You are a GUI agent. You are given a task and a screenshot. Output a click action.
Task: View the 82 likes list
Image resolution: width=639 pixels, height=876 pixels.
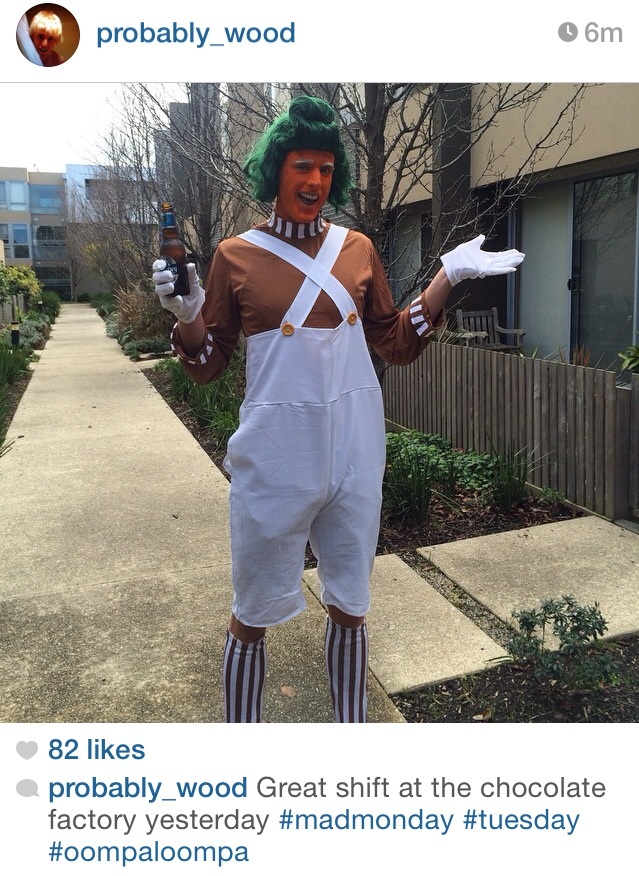96,750
